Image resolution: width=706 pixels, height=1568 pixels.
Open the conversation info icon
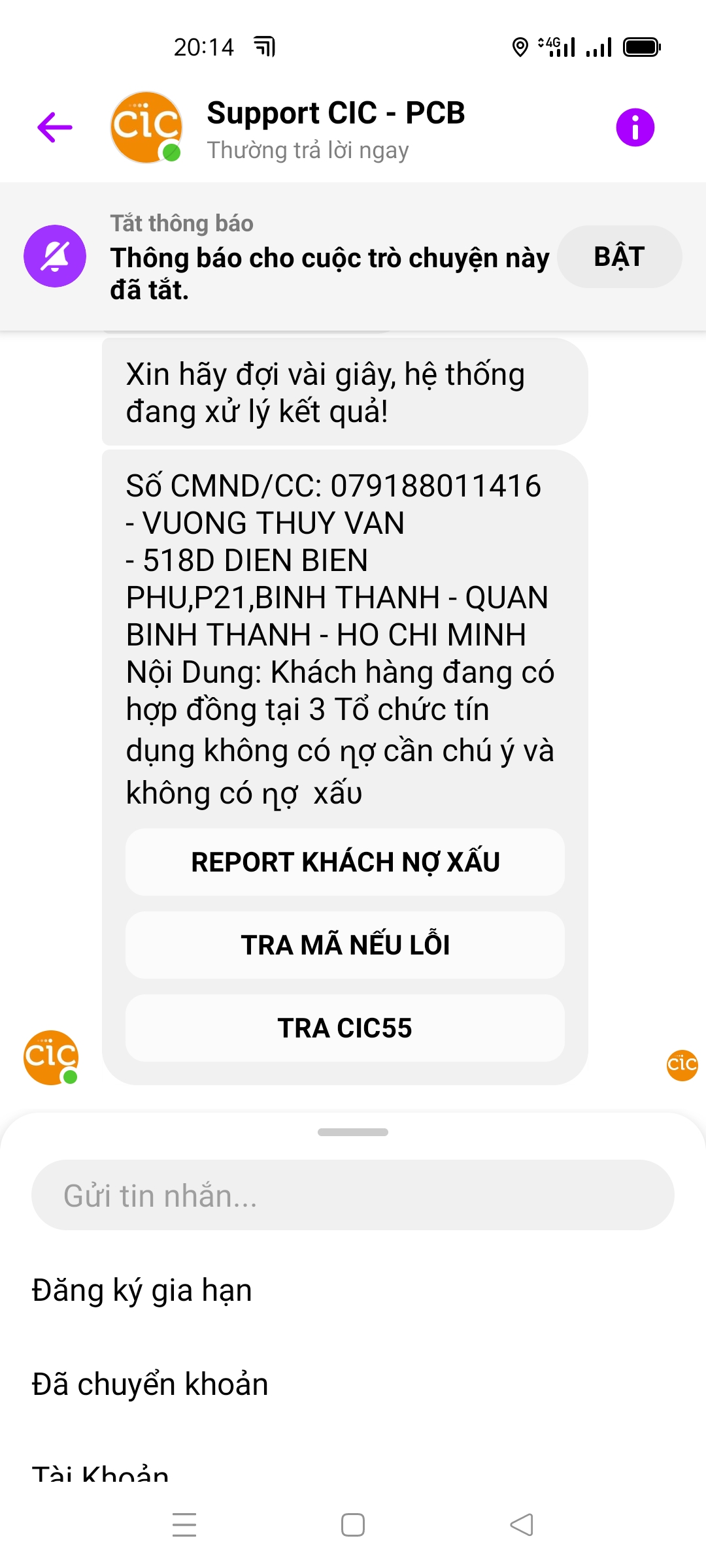(x=635, y=127)
